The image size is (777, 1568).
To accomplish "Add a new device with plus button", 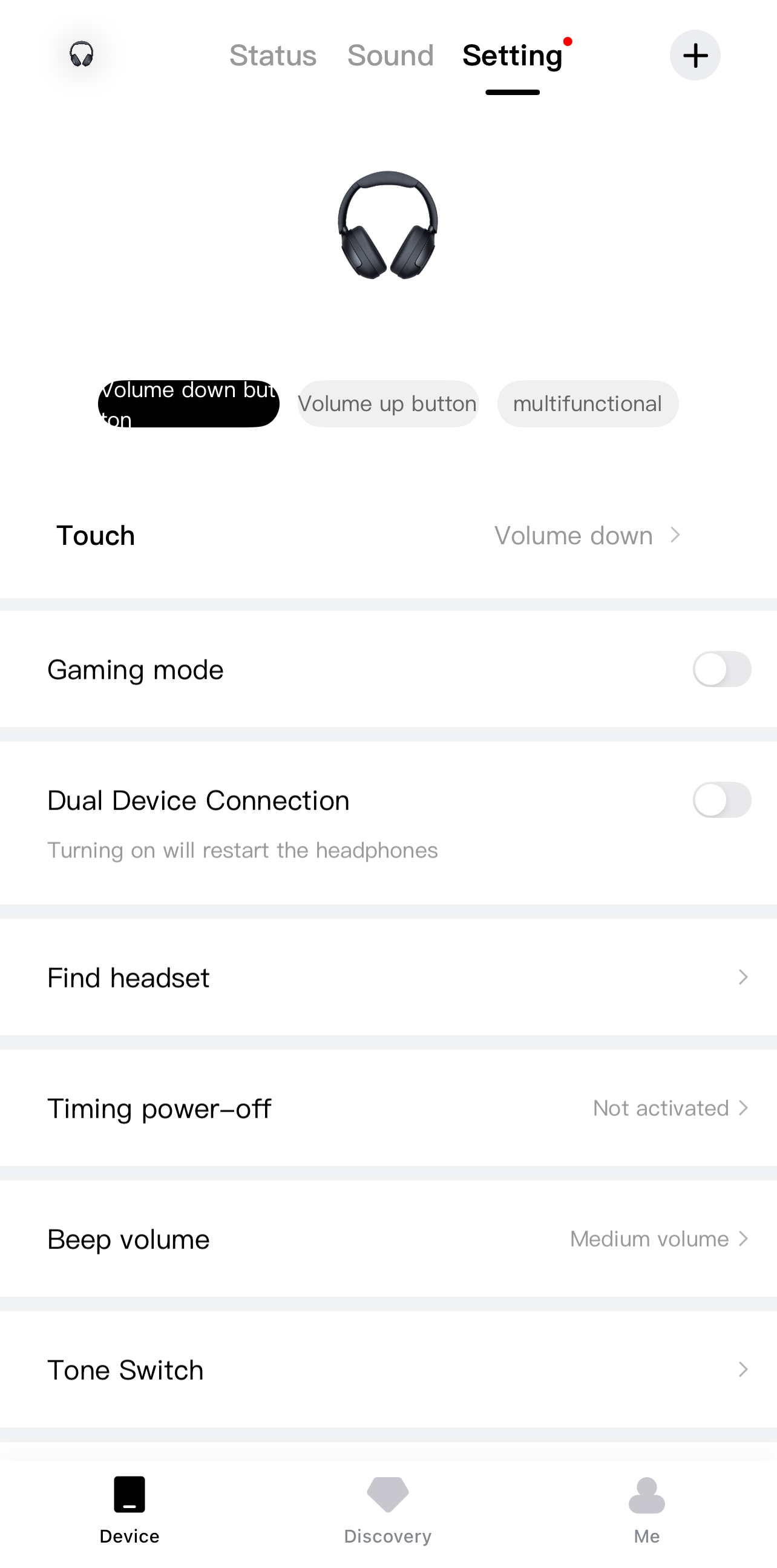I will [695, 55].
